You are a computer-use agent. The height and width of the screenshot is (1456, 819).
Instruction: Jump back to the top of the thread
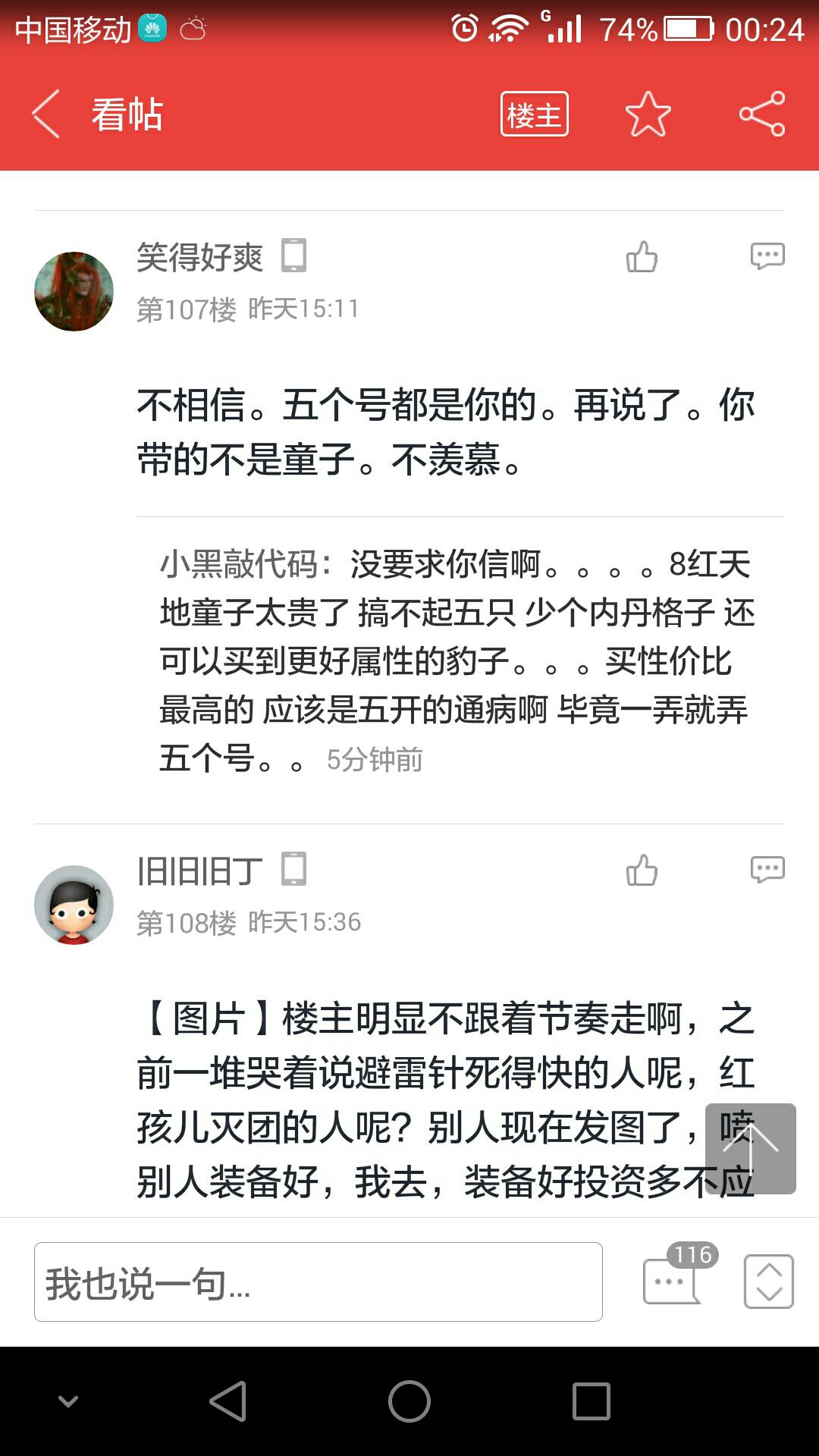[x=750, y=1148]
